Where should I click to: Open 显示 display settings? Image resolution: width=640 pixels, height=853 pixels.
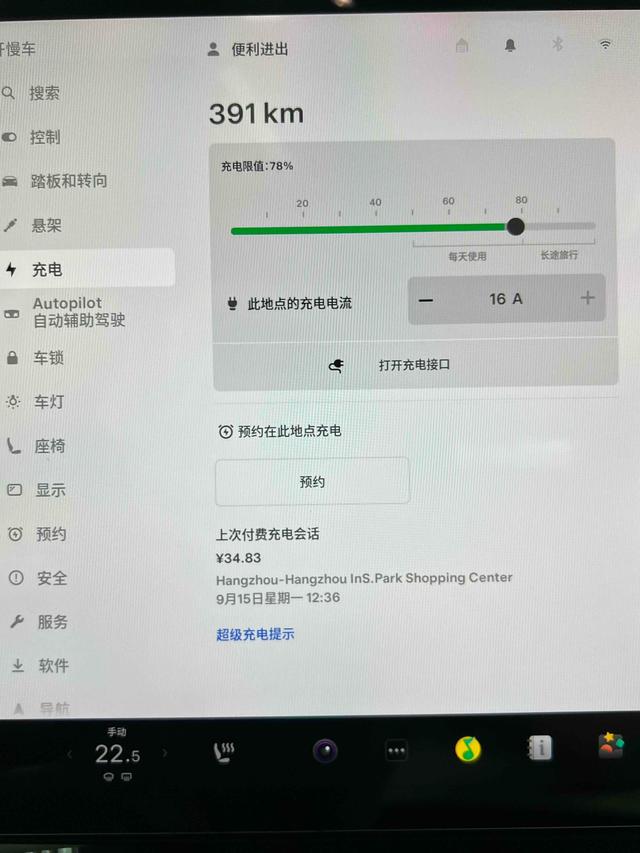click(x=50, y=490)
